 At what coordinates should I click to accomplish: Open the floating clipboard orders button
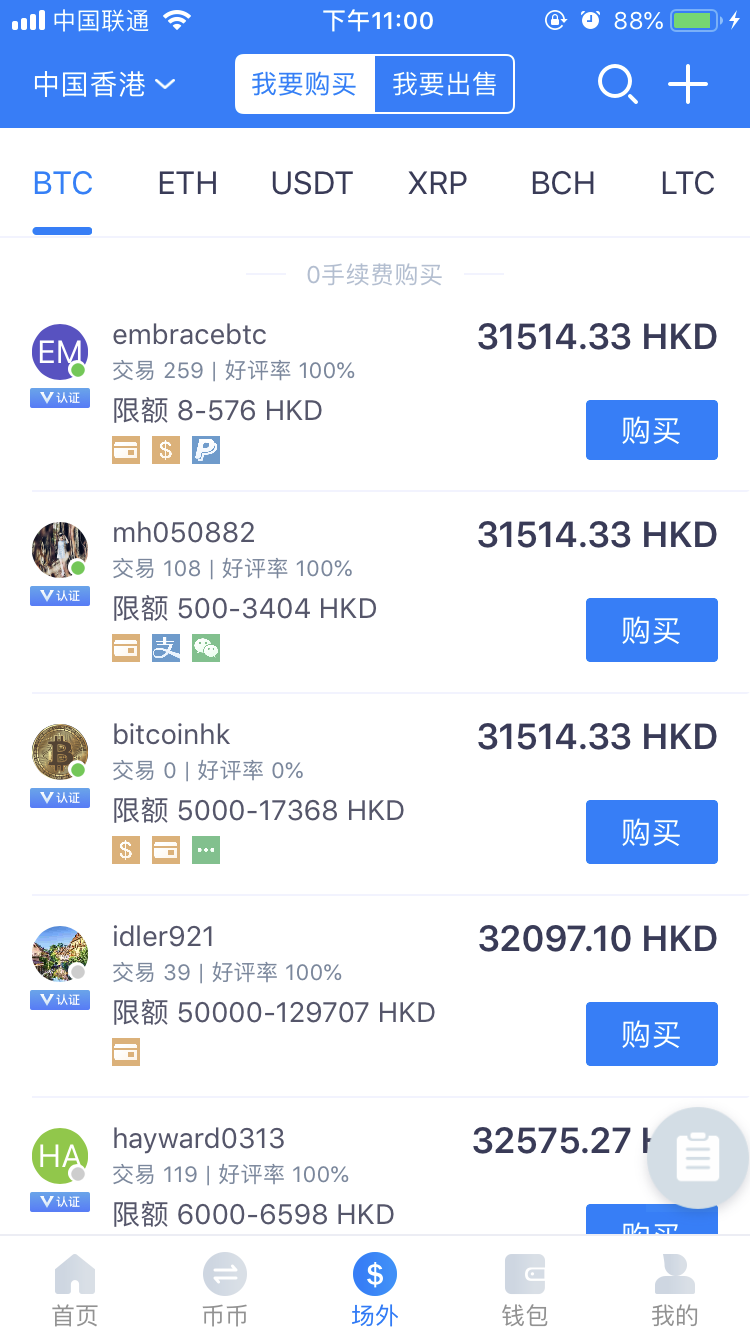tap(697, 1158)
